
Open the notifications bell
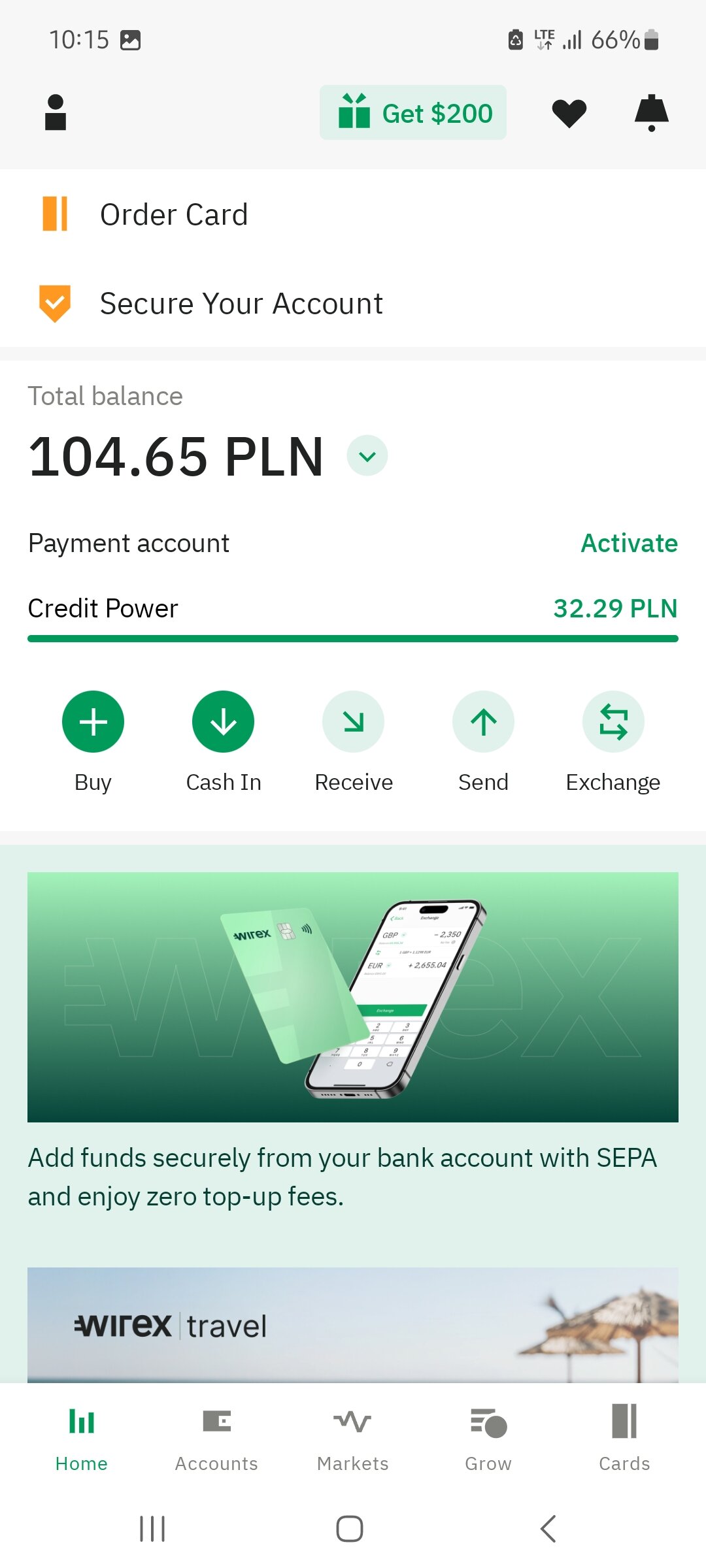[x=651, y=113]
